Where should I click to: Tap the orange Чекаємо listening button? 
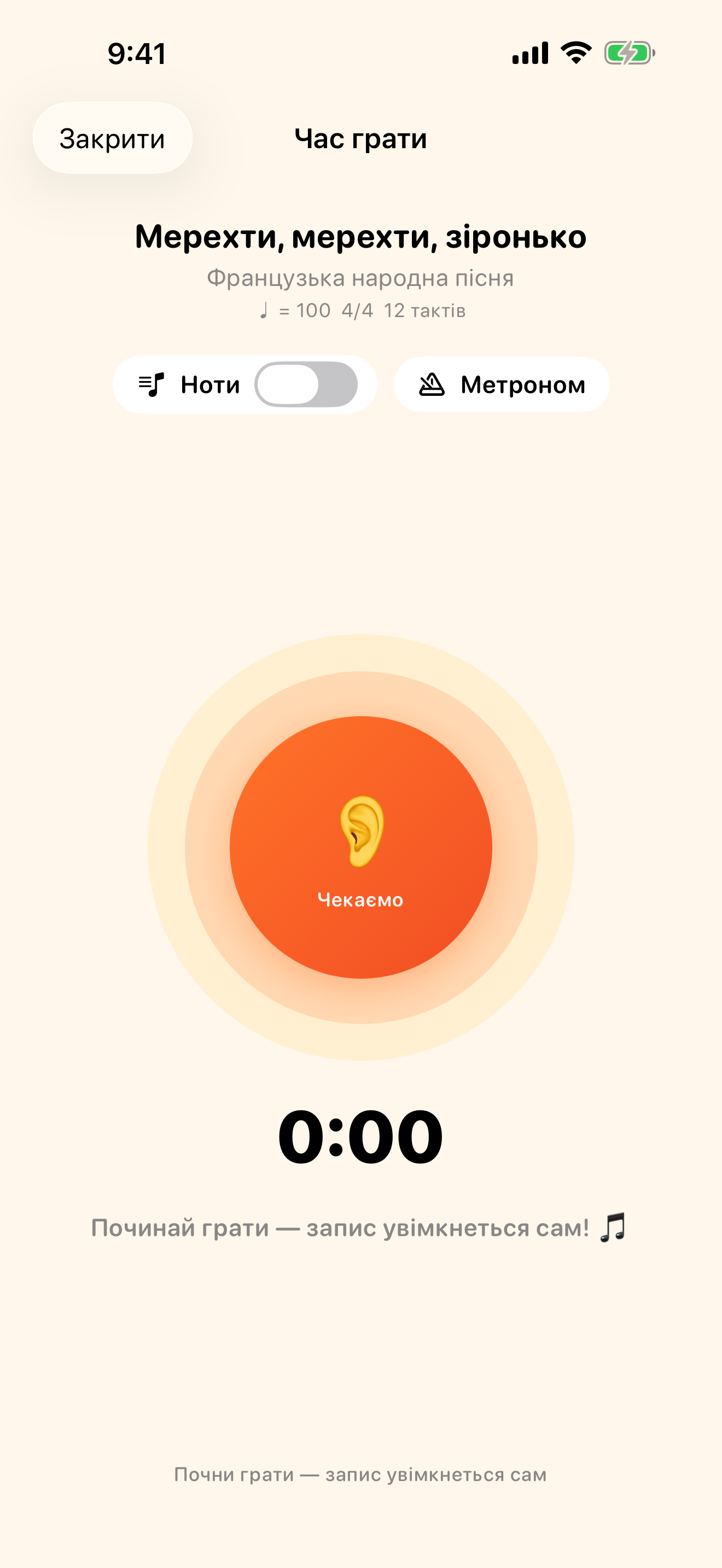click(x=361, y=847)
